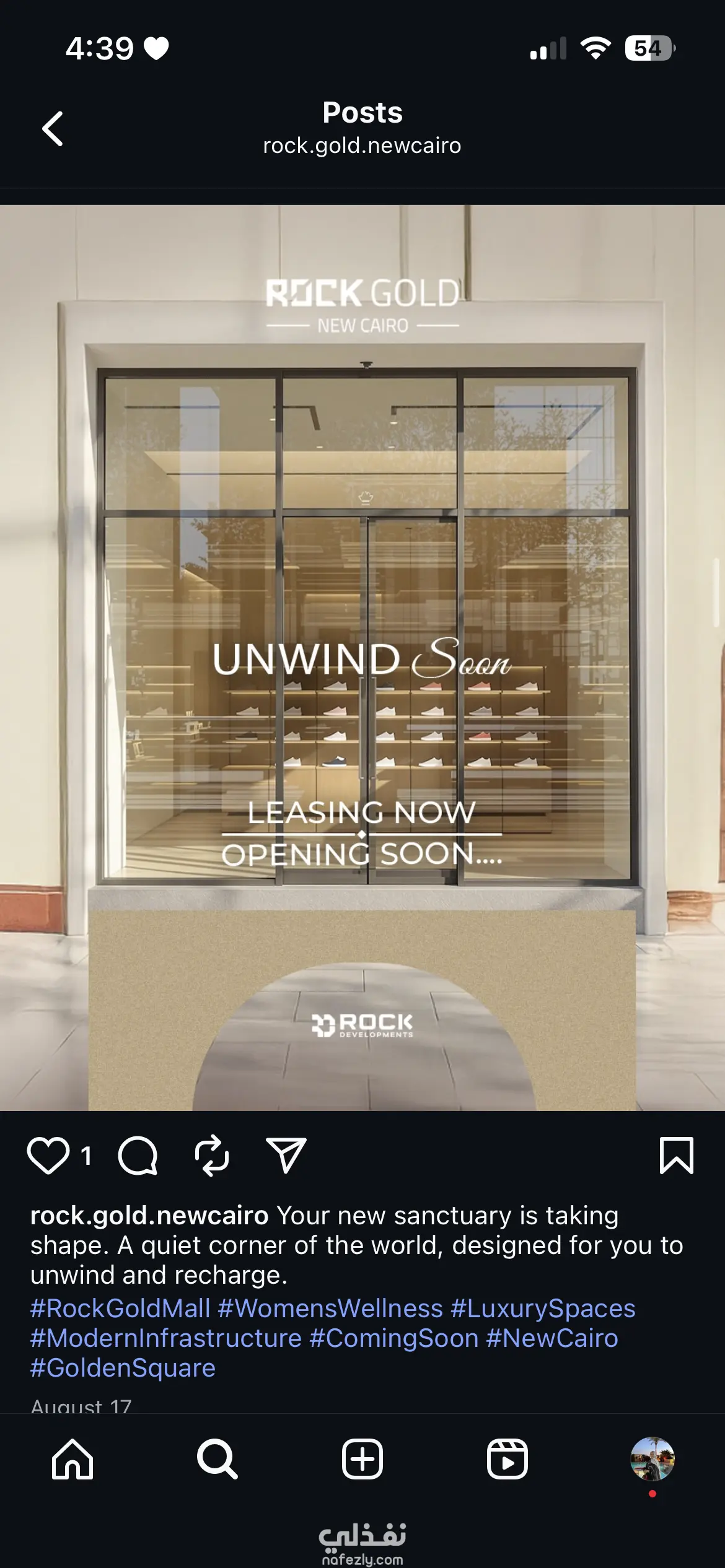
Task: Open the #GoldenSquare hashtag
Action: pos(123,1368)
